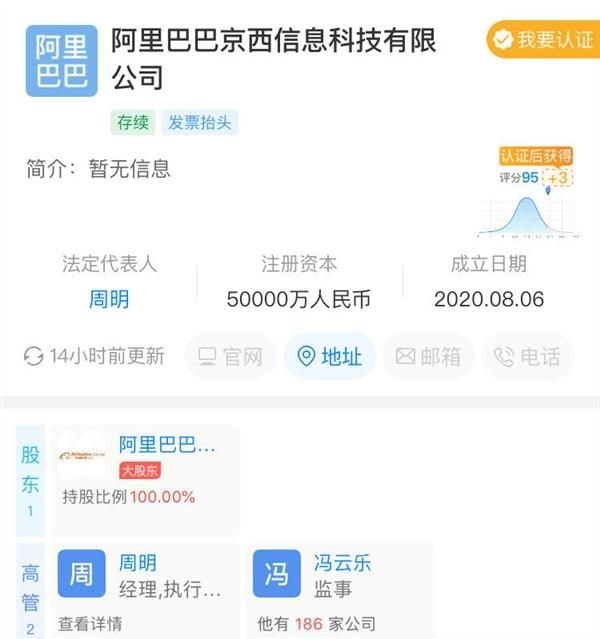
Task: Open legal representative 周明's profile link
Action: tap(109, 299)
